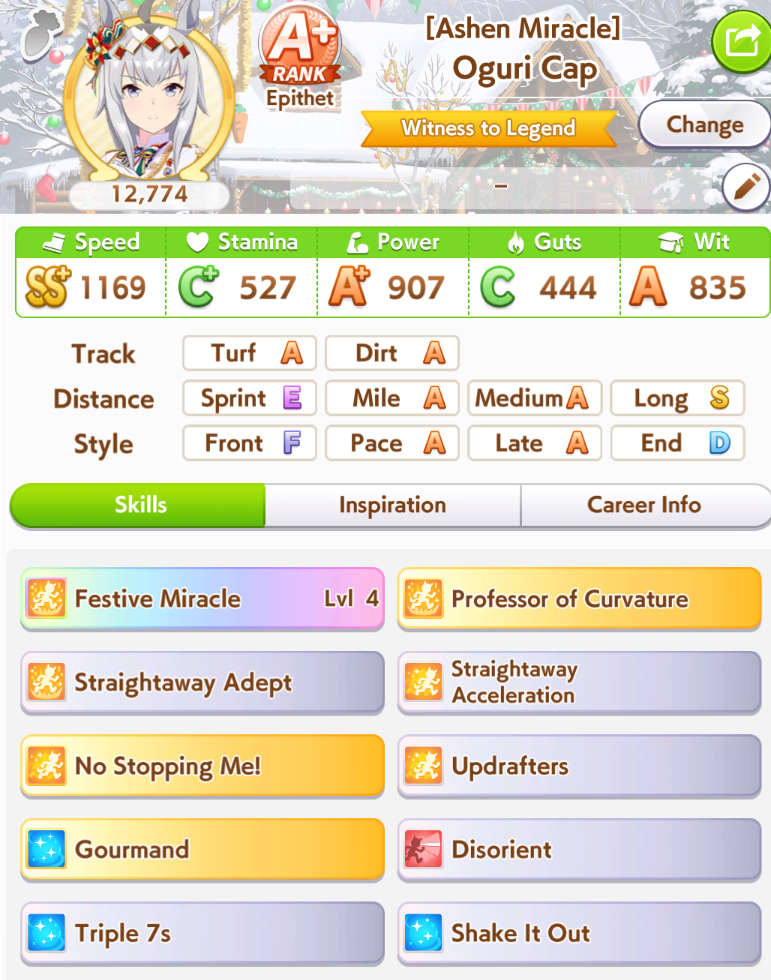Open Festive Miracle skill details
The width and height of the screenshot is (771, 980).
tap(202, 599)
